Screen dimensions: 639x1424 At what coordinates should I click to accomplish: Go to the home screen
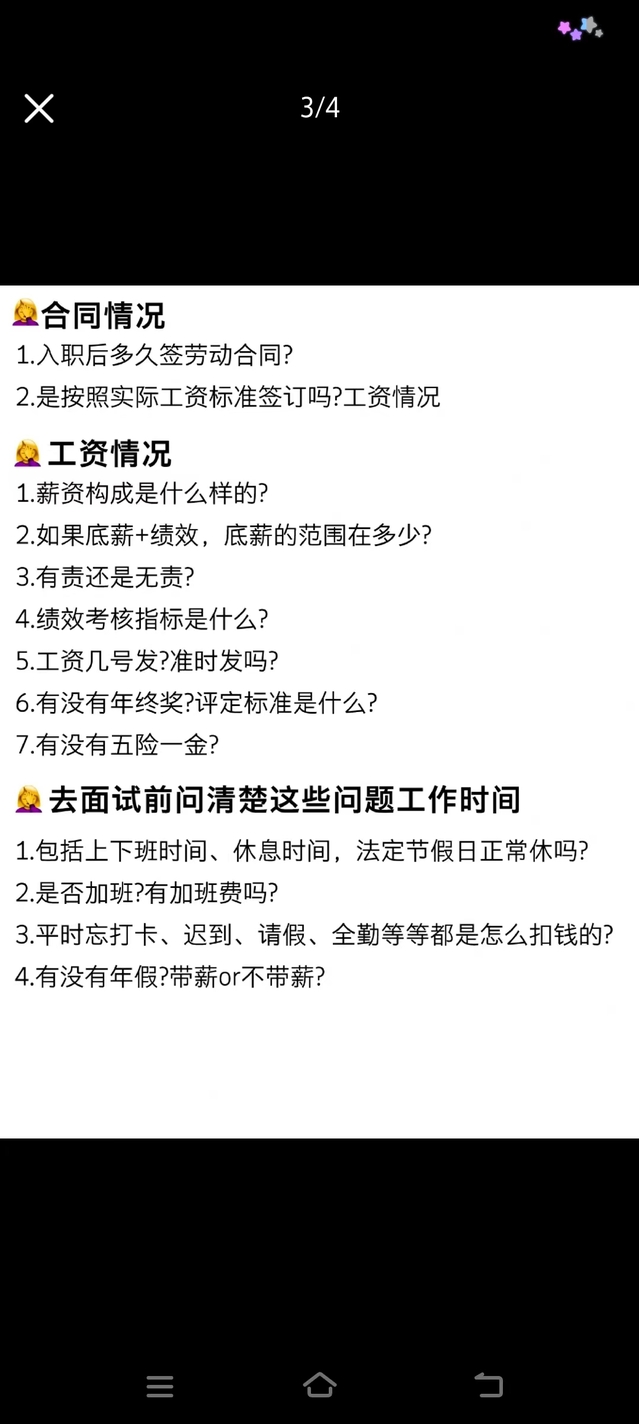coord(319,1385)
